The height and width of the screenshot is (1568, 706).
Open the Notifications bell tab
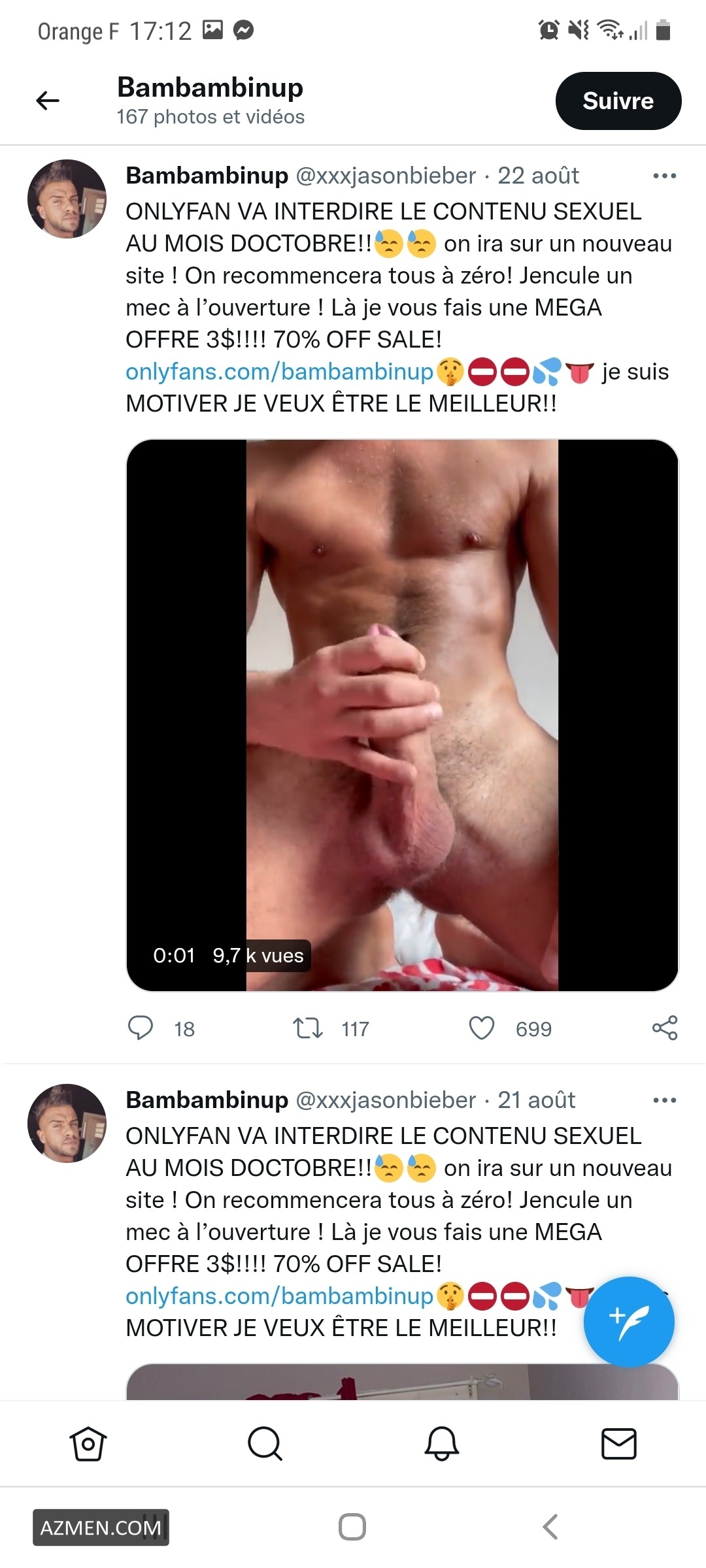click(x=442, y=1444)
